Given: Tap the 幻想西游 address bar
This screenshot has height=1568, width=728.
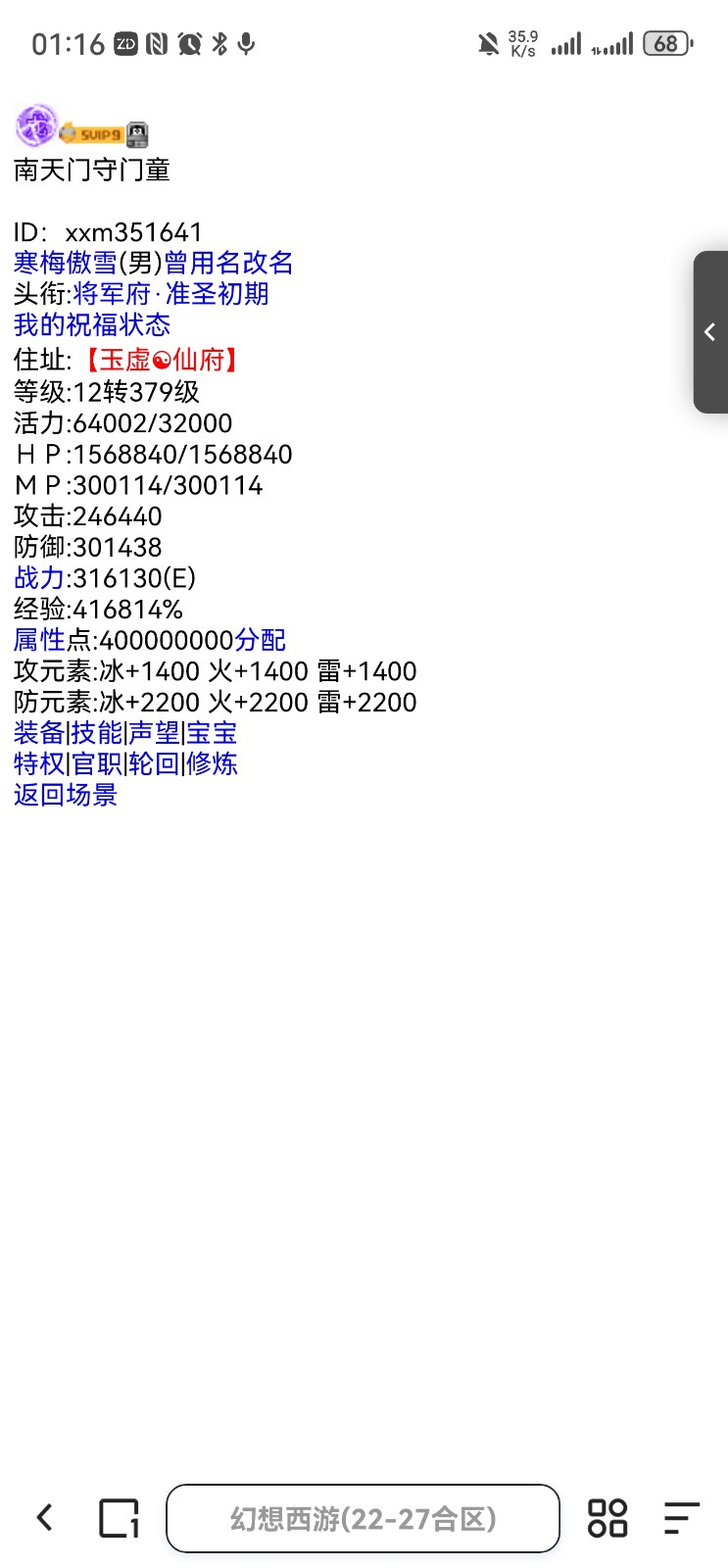Looking at the screenshot, I should coord(363,1518).
